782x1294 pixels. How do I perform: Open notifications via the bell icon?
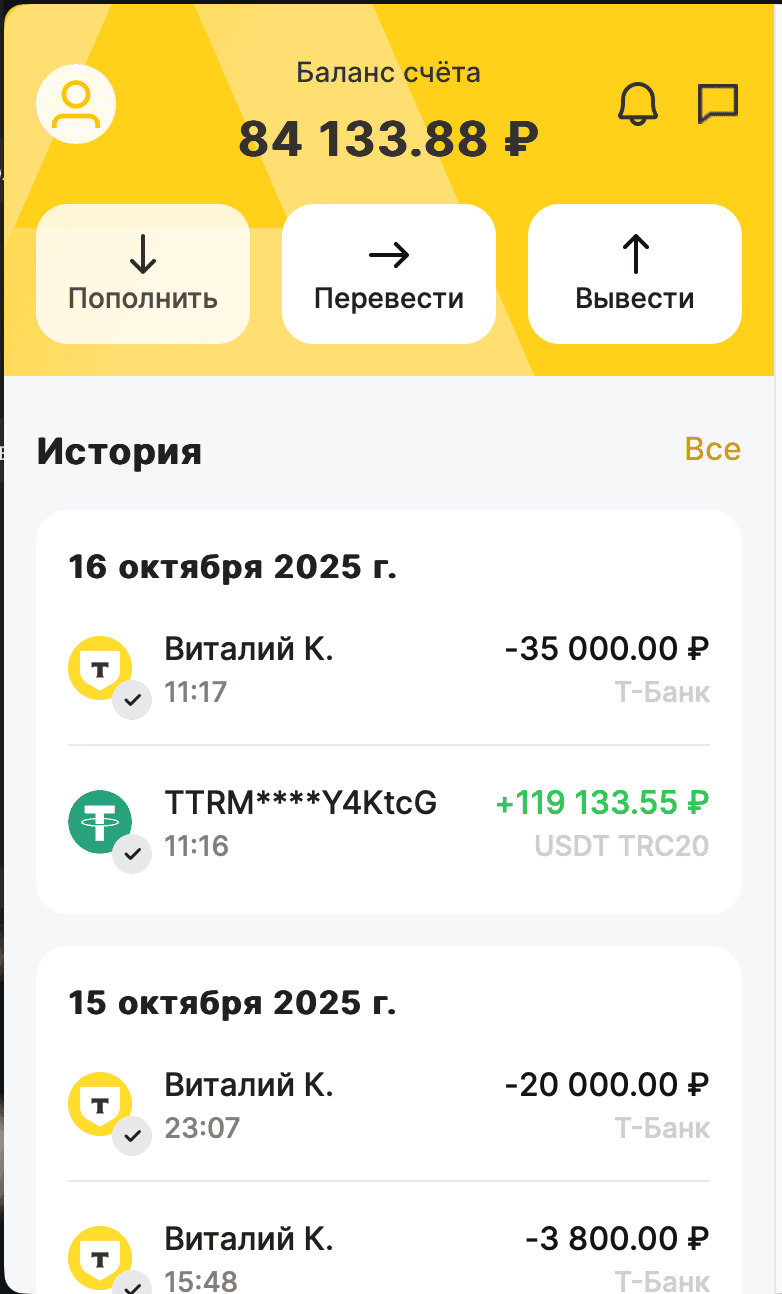[638, 103]
